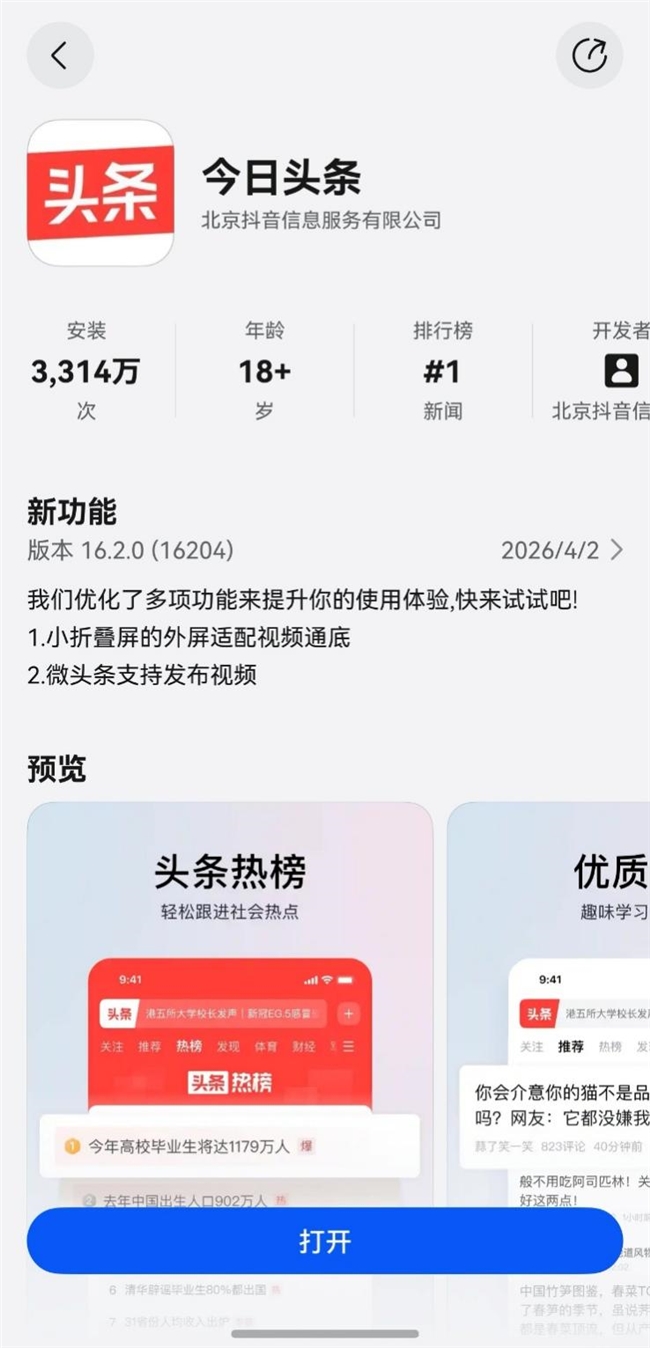Tap the share icon at top right
650x1348 pixels.
tap(589, 56)
